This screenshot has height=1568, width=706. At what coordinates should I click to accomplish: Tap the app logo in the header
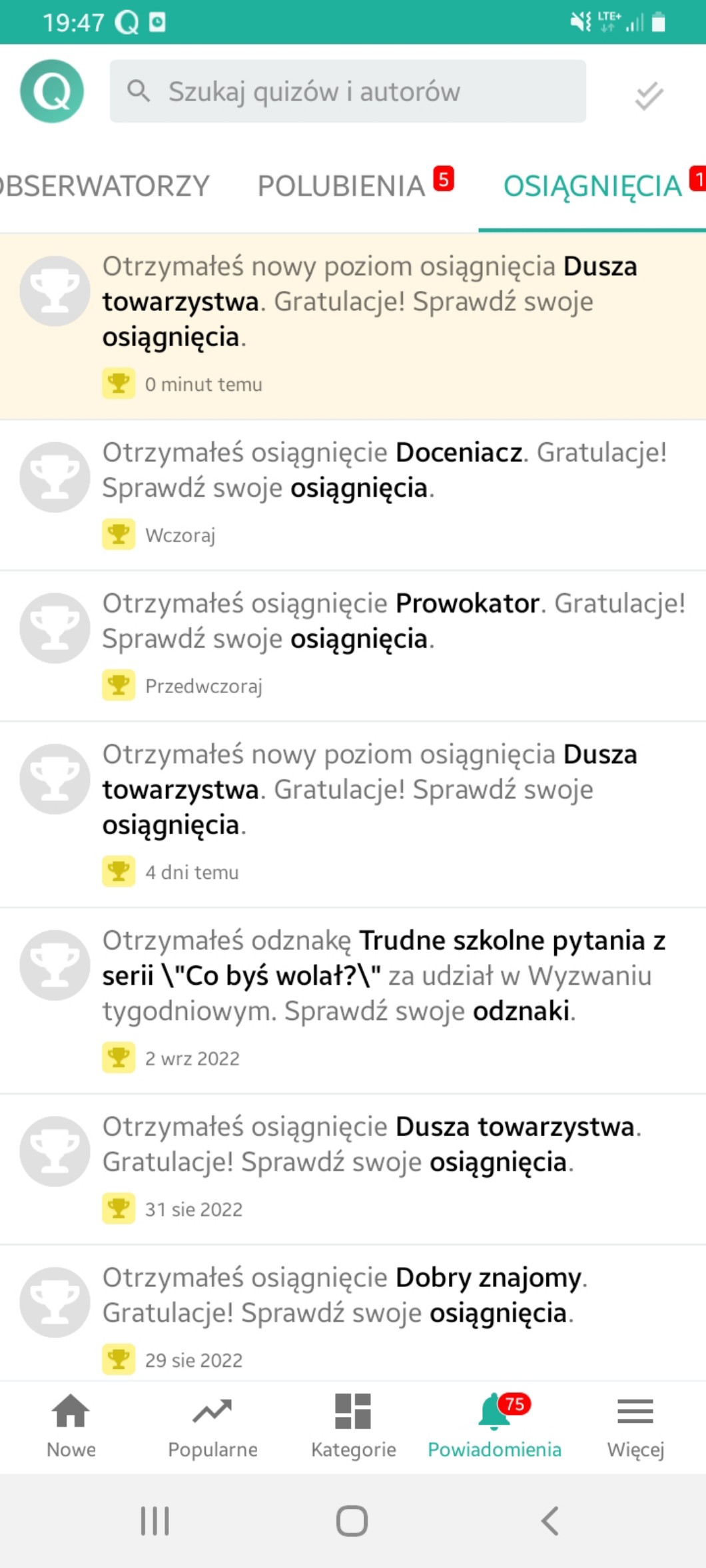pyautogui.click(x=52, y=91)
